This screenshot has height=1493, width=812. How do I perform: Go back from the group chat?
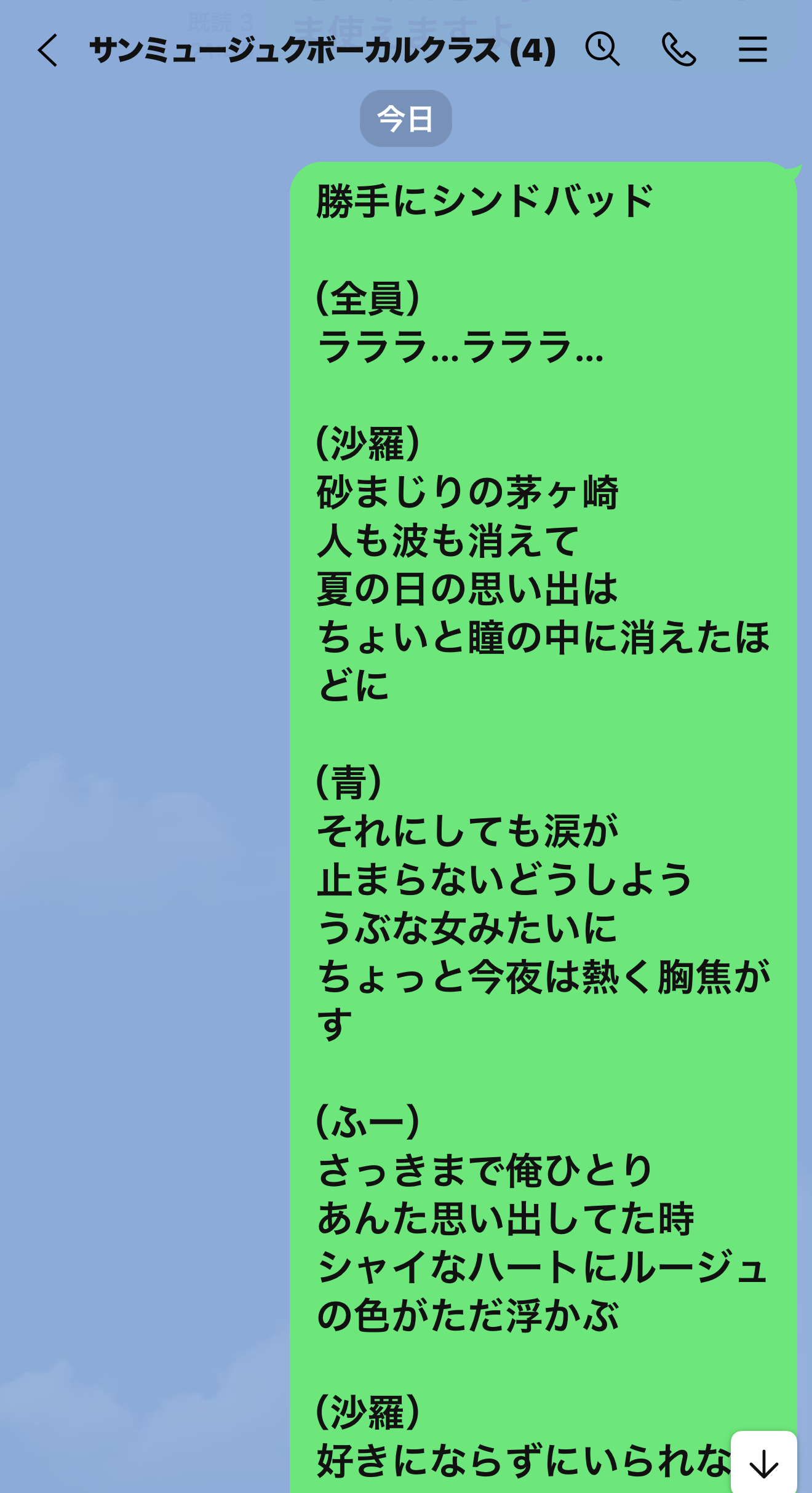pos(47,50)
